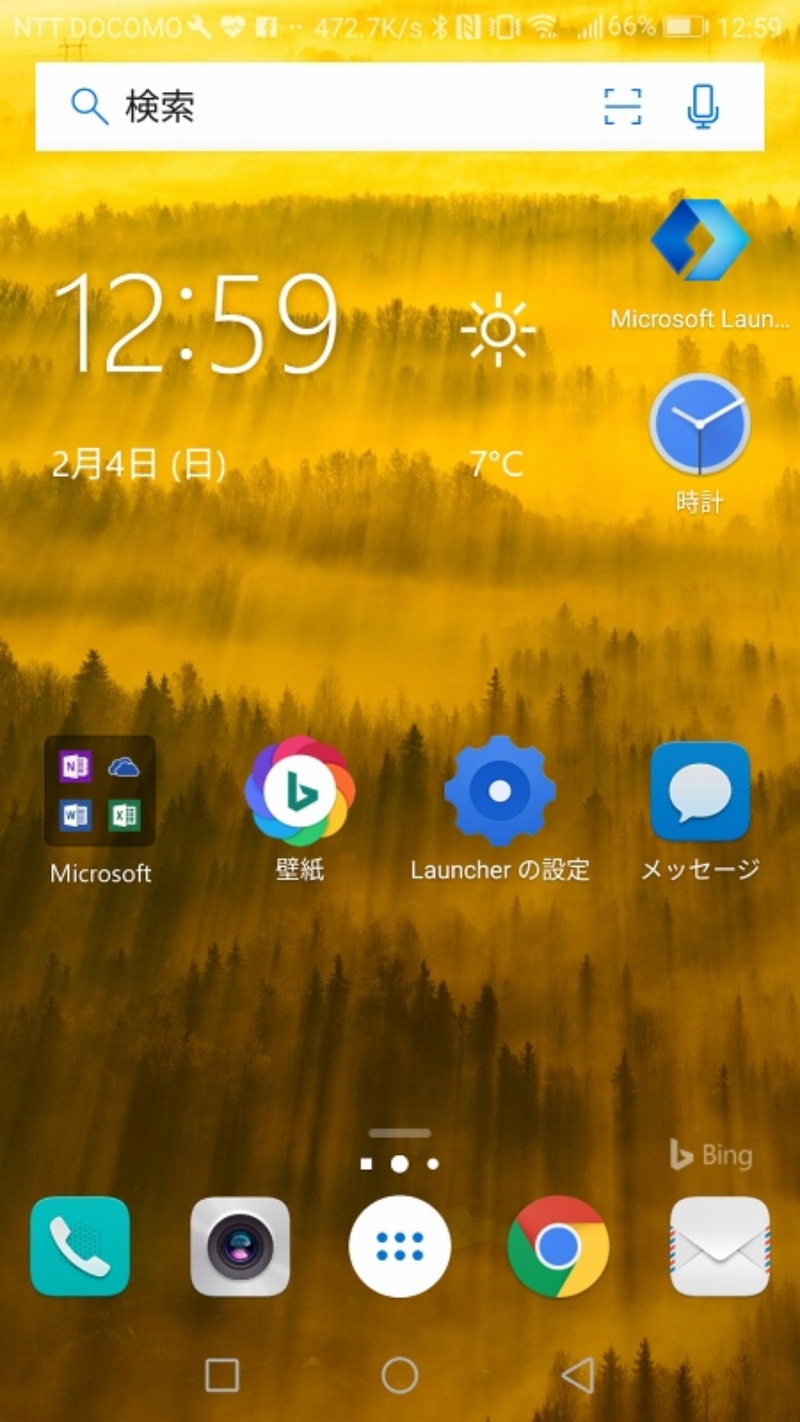Open the scan icon in search bar
The height and width of the screenshot is (1422, 800).
click(x=622, y=106)
